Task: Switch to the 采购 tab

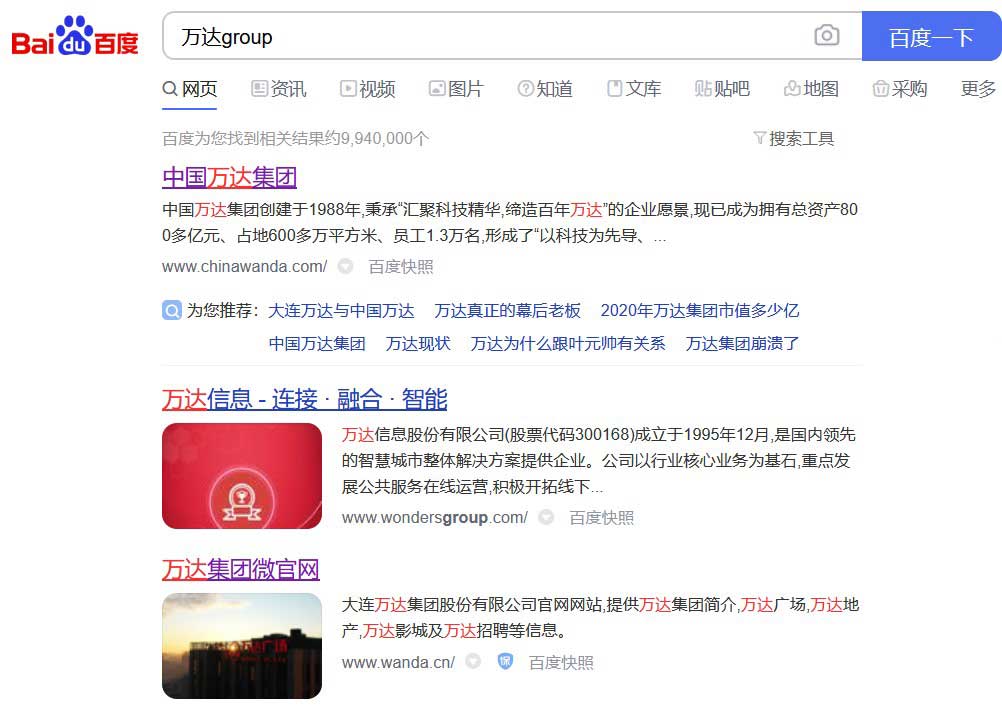Action: (899, 89)
